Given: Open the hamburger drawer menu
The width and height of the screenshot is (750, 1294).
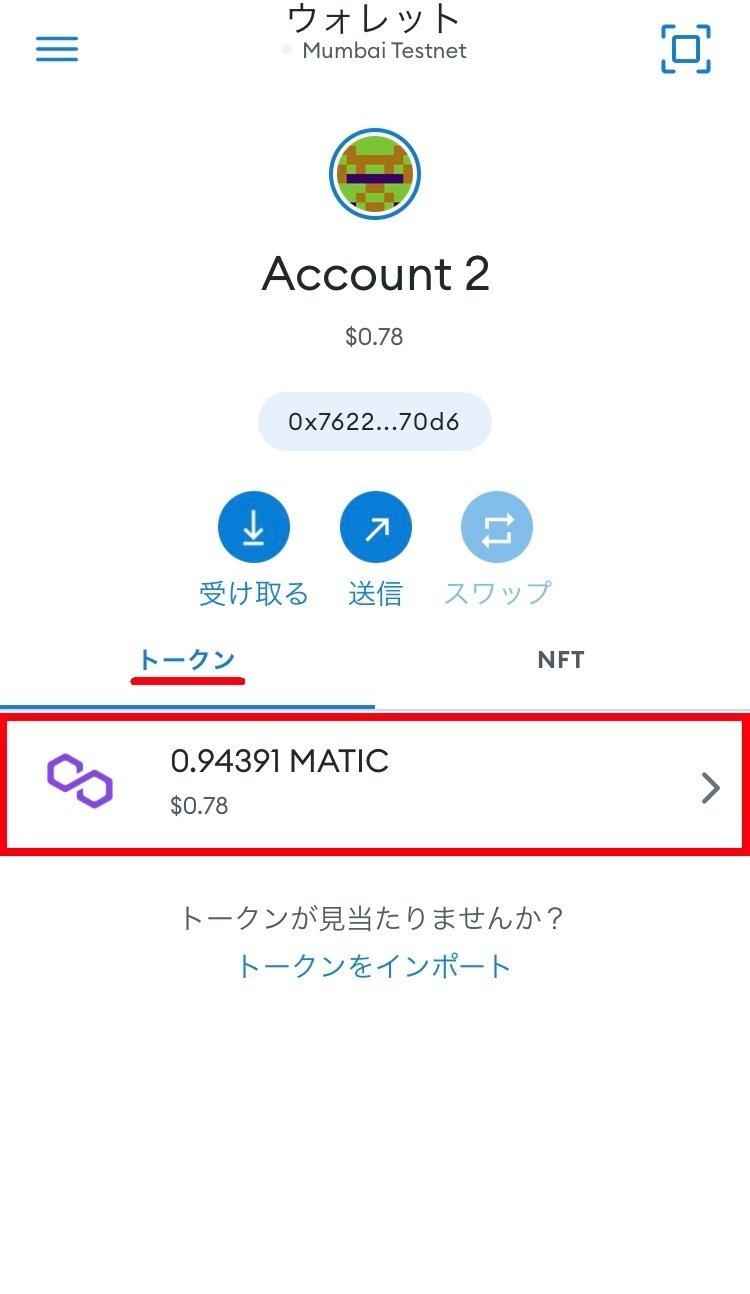Looking at the screenshot, I should click(x=57, y=49).
